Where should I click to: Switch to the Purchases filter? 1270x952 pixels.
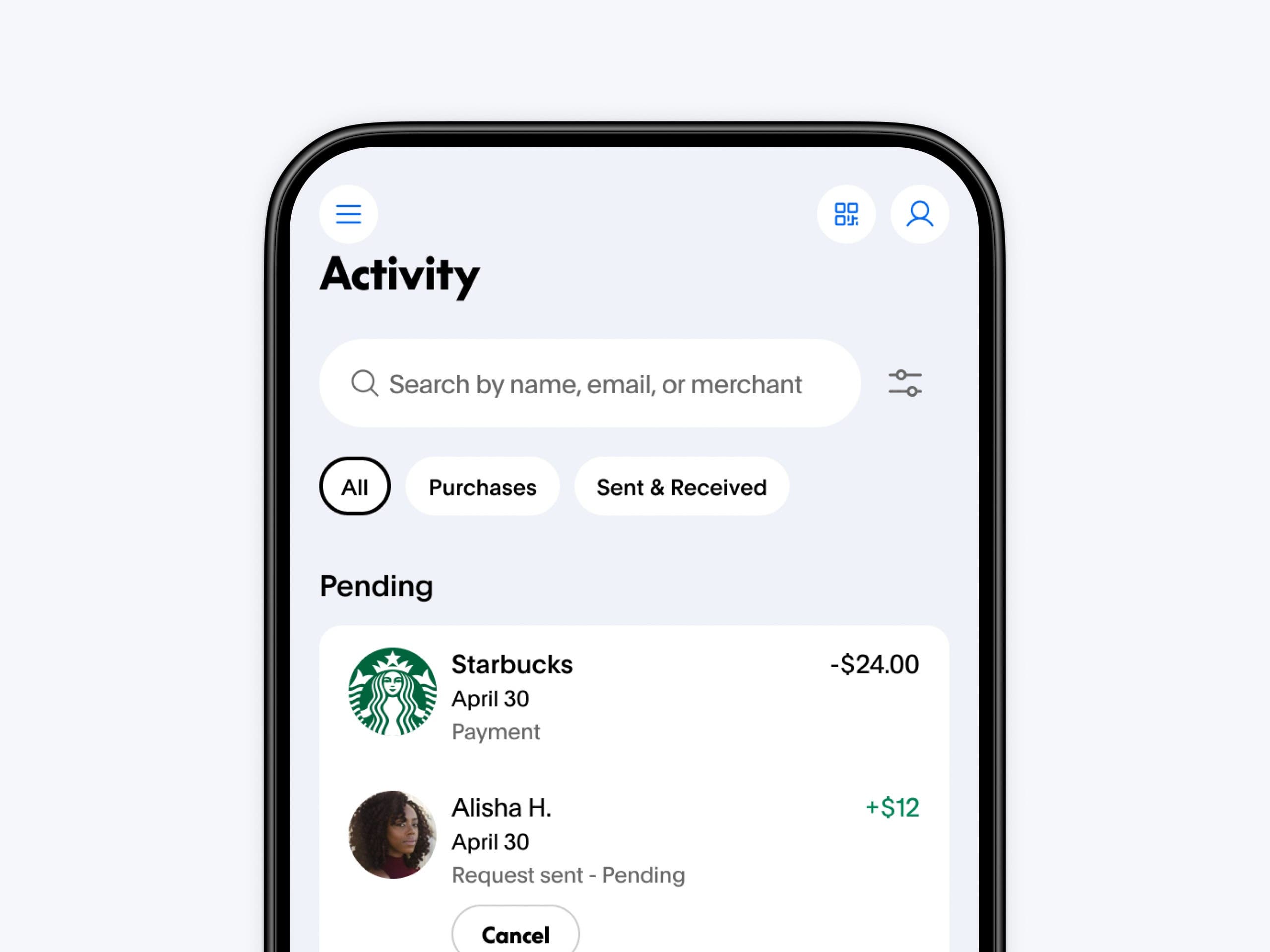pos(482,486)
